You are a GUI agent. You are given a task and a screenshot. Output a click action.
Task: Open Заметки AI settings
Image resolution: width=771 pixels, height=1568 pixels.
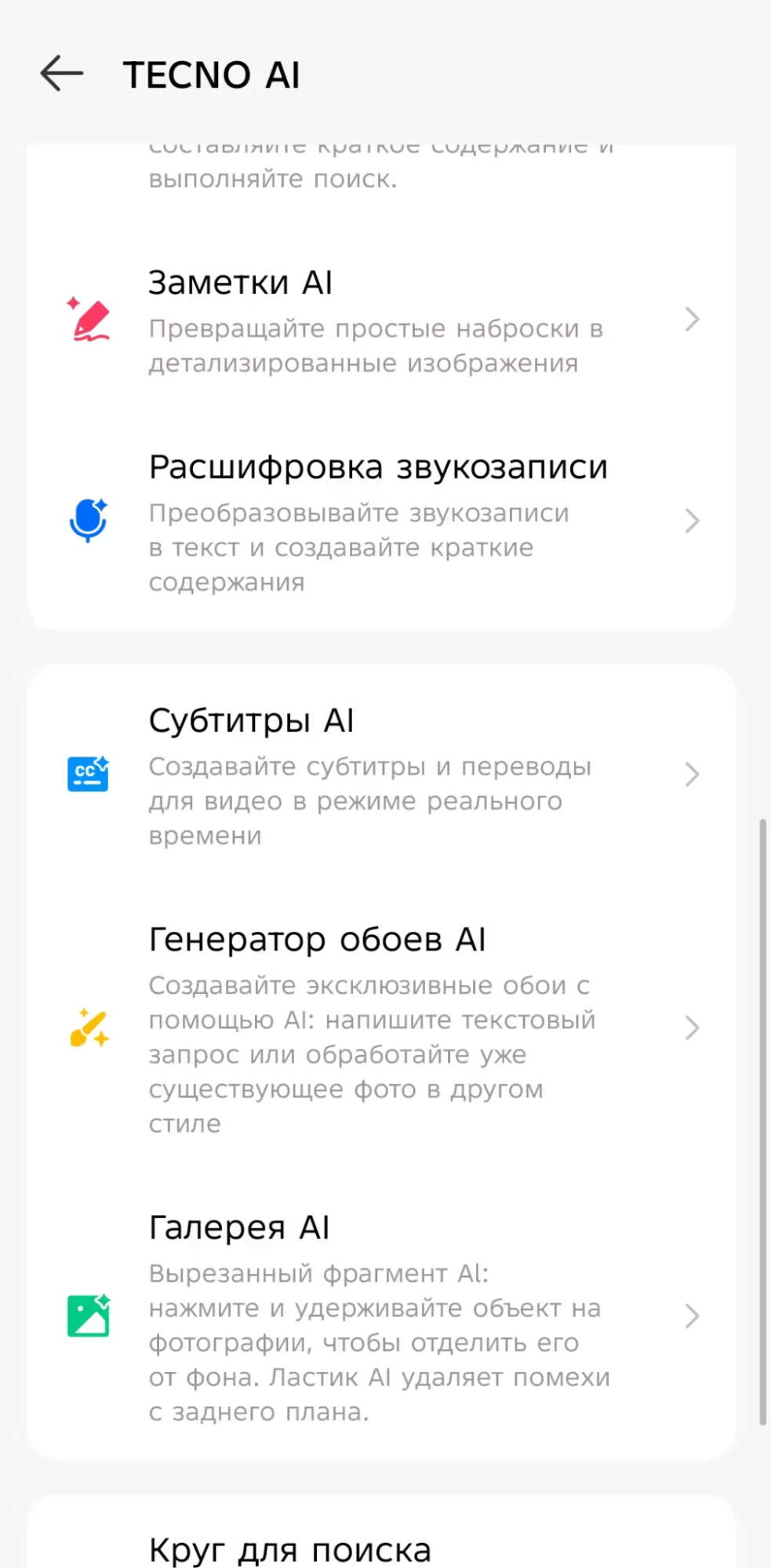point(381,321)
